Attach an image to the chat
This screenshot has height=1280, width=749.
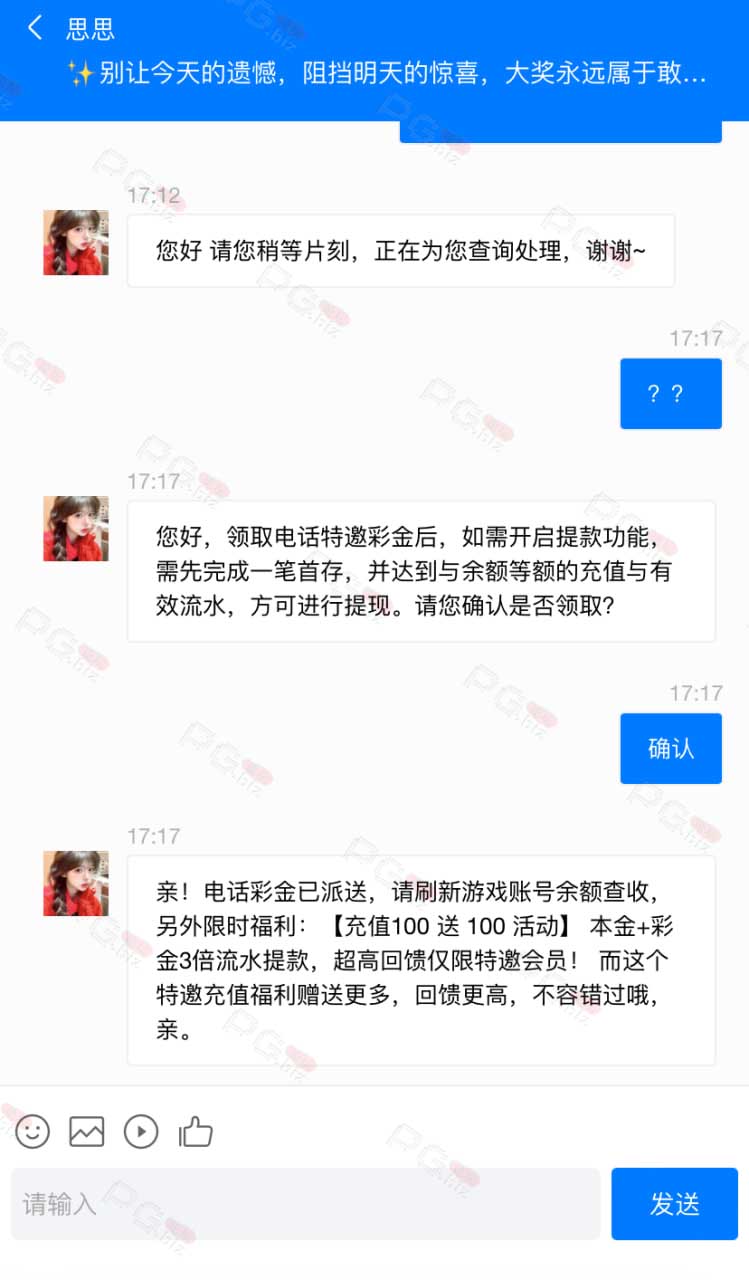pyautogui.click(x=87, y=1131)
